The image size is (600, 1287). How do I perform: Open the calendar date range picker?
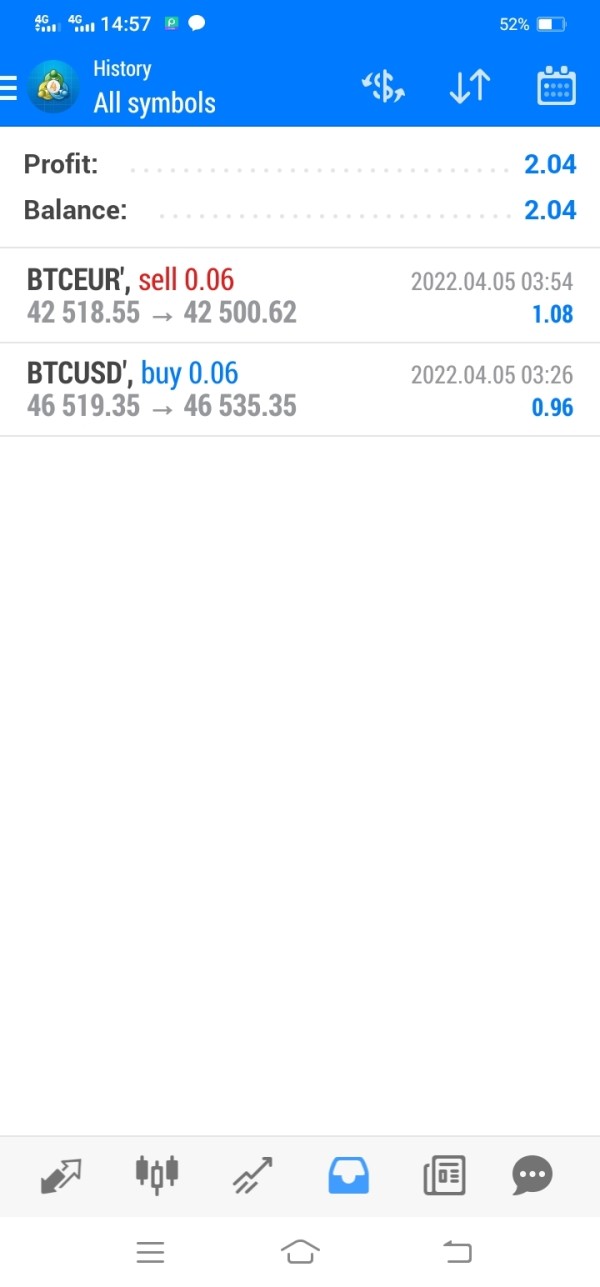point(556,88)
